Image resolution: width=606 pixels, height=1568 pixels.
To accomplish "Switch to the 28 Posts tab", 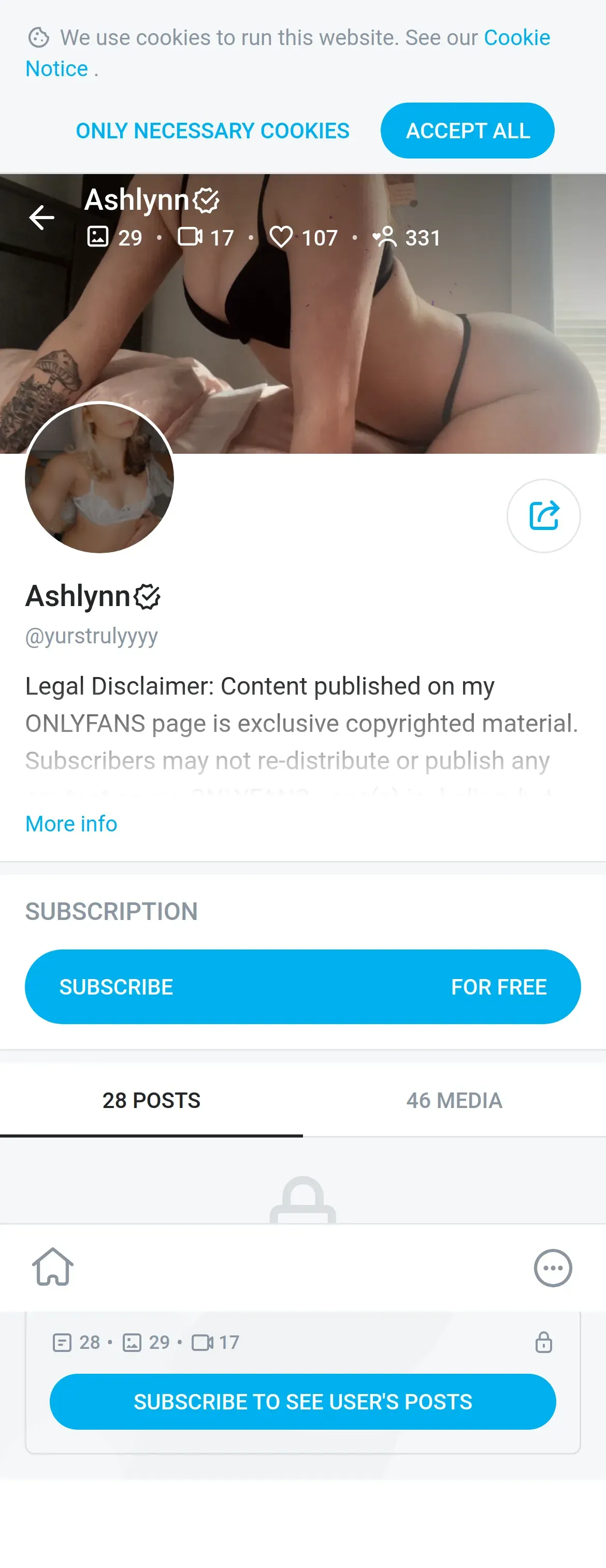I will pyautogui.click(x=151, y=1100).
